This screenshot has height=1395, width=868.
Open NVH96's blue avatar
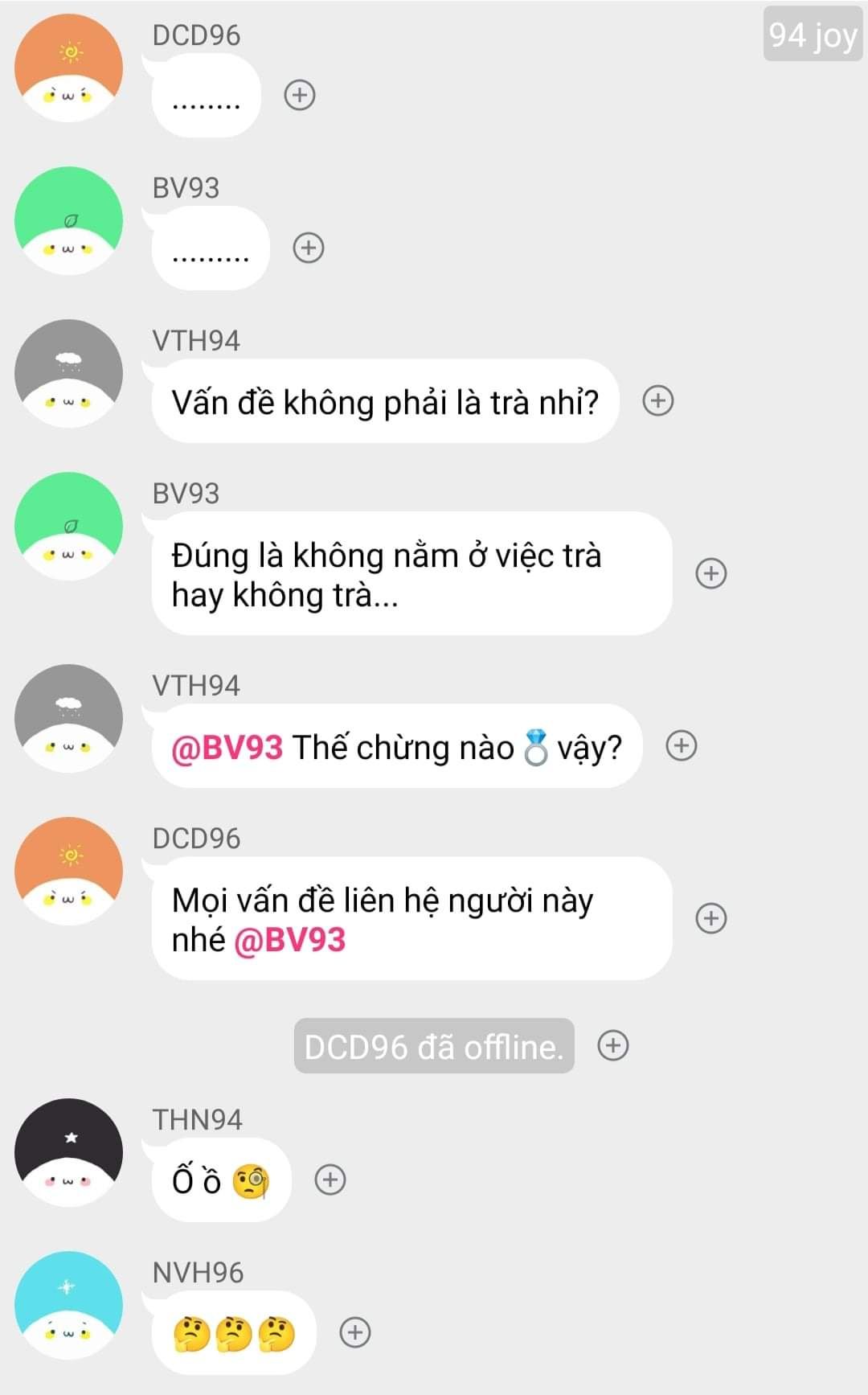[x=69, y=1304]
